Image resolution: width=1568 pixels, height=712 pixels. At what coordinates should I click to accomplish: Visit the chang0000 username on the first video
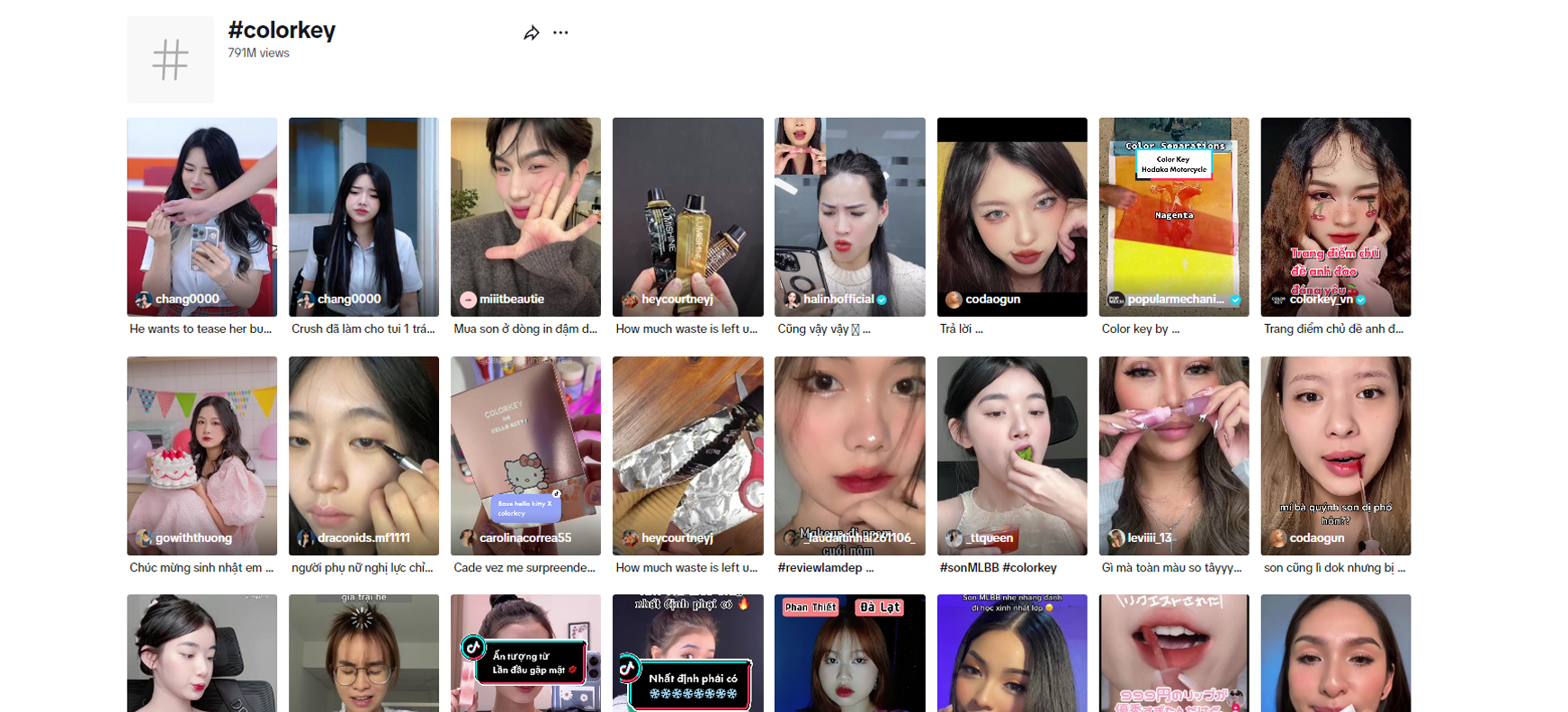click(187, 299)
